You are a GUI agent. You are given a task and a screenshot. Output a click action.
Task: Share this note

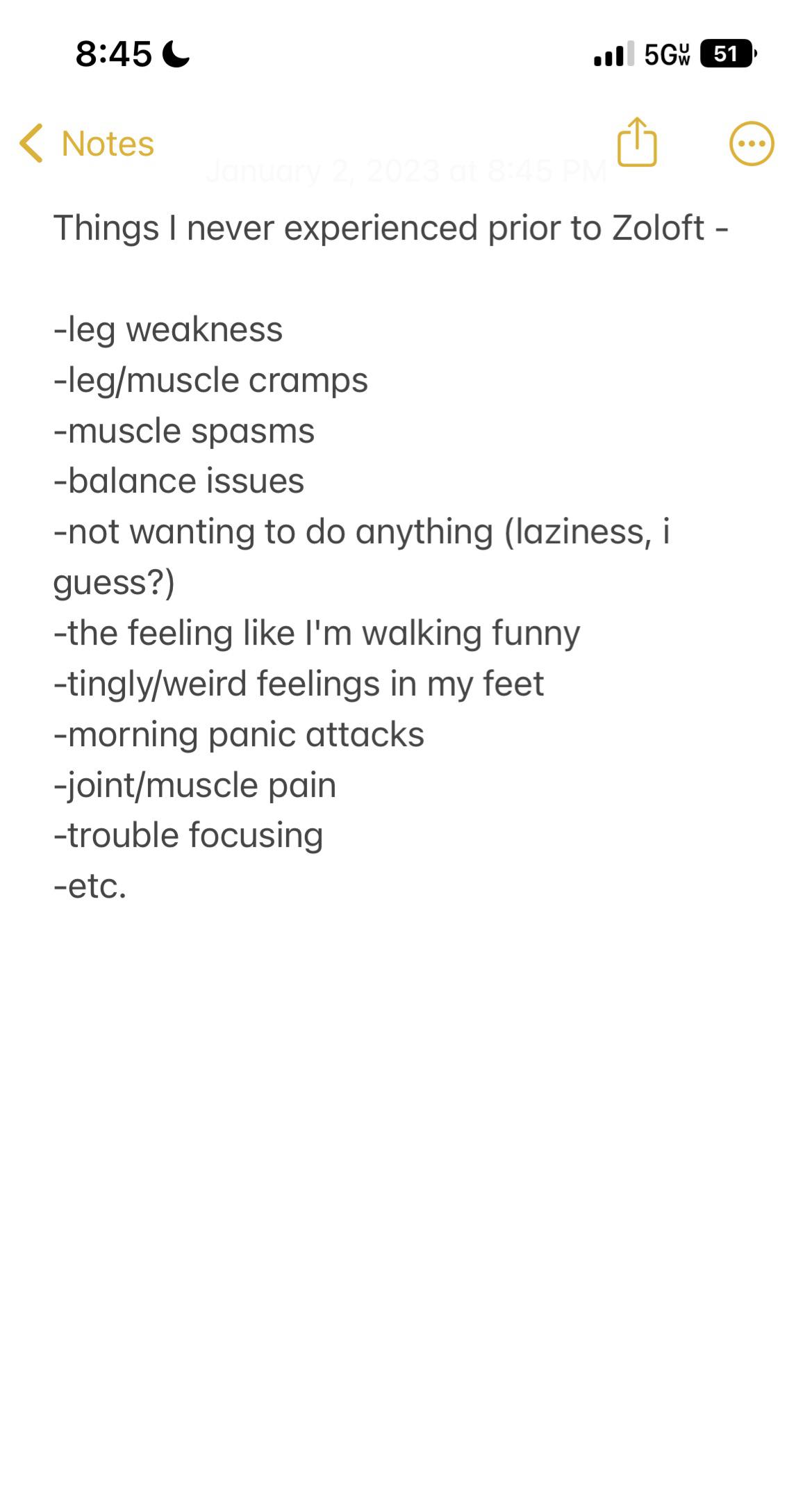point(636,142)
